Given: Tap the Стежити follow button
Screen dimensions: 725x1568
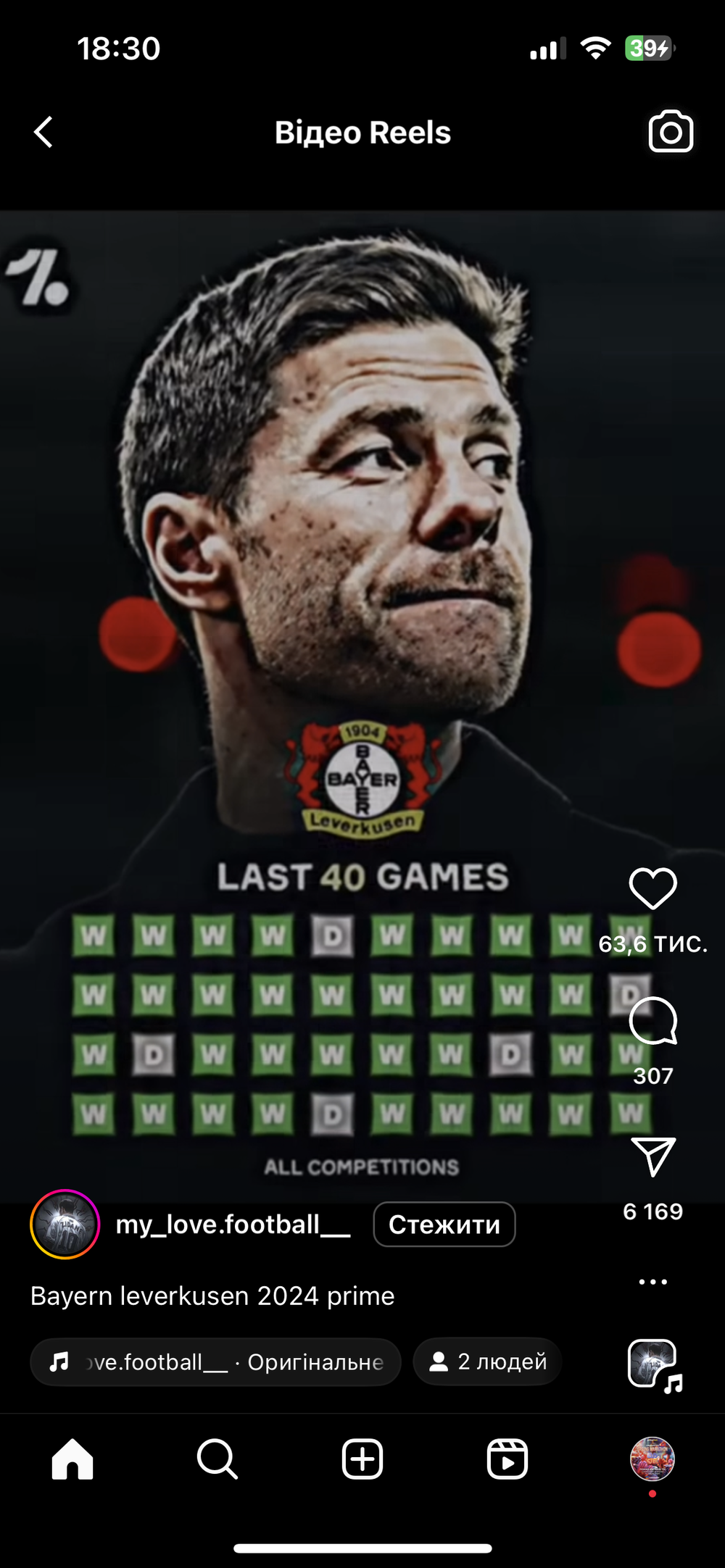Looking at the screenshot, I should pos(444,1225).
